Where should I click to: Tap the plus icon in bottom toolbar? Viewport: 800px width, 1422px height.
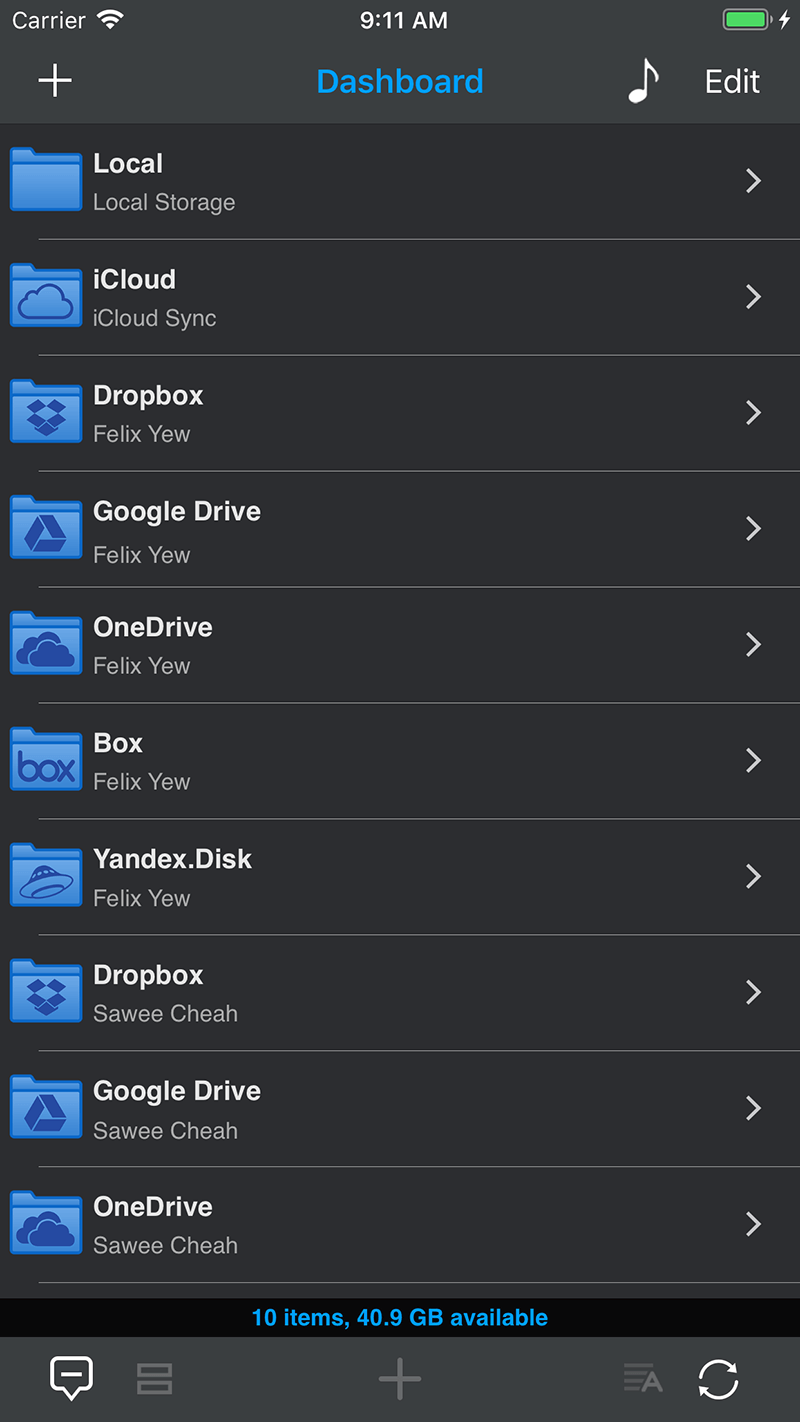[x=399, y=1379]
